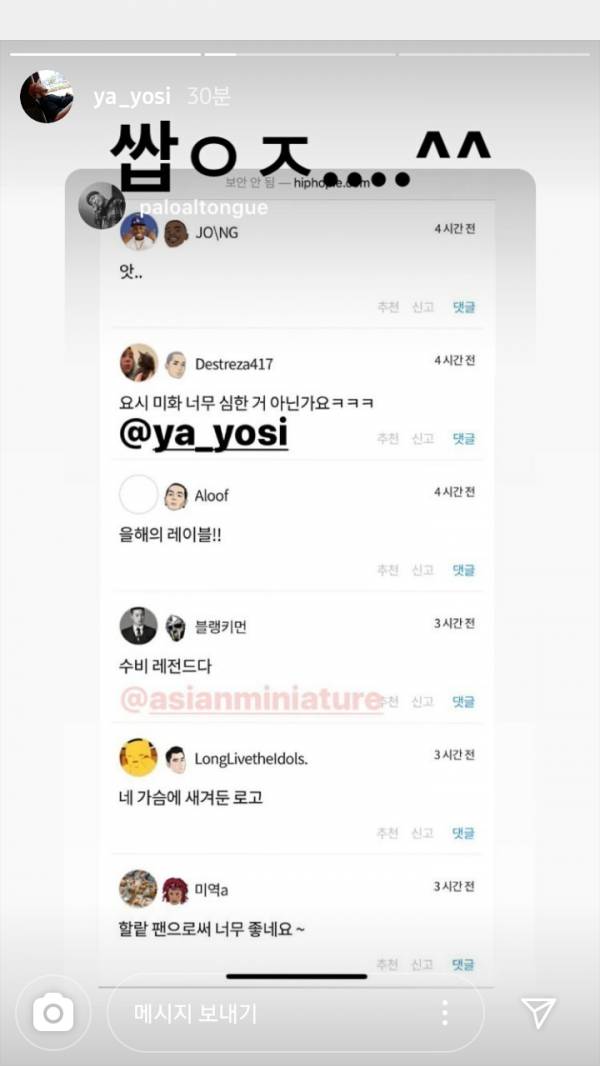Open the @asianminiature mention sticker
This screenshot has height=1066, width=600.
[251, 700]
